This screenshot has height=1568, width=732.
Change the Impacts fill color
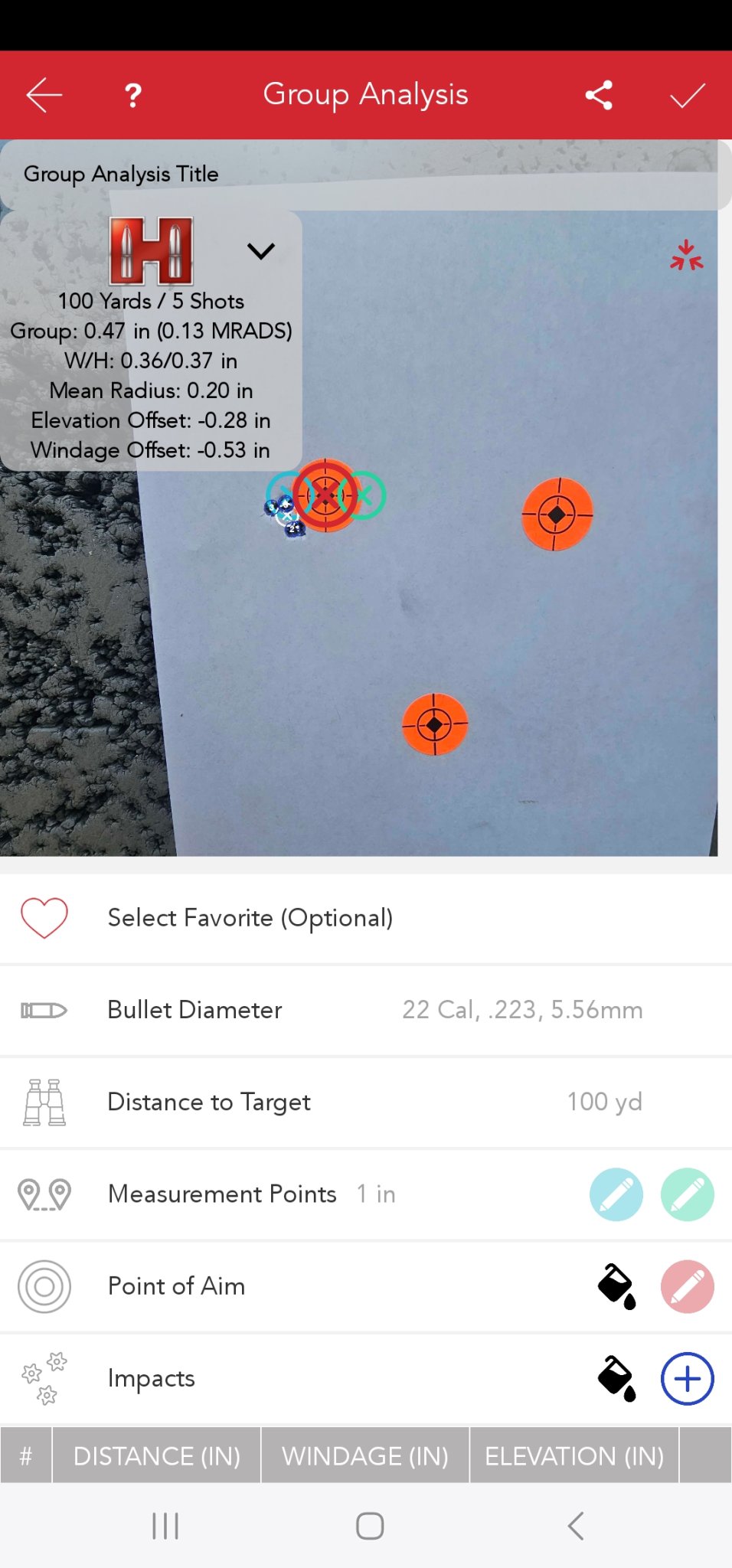point(616,1378)
